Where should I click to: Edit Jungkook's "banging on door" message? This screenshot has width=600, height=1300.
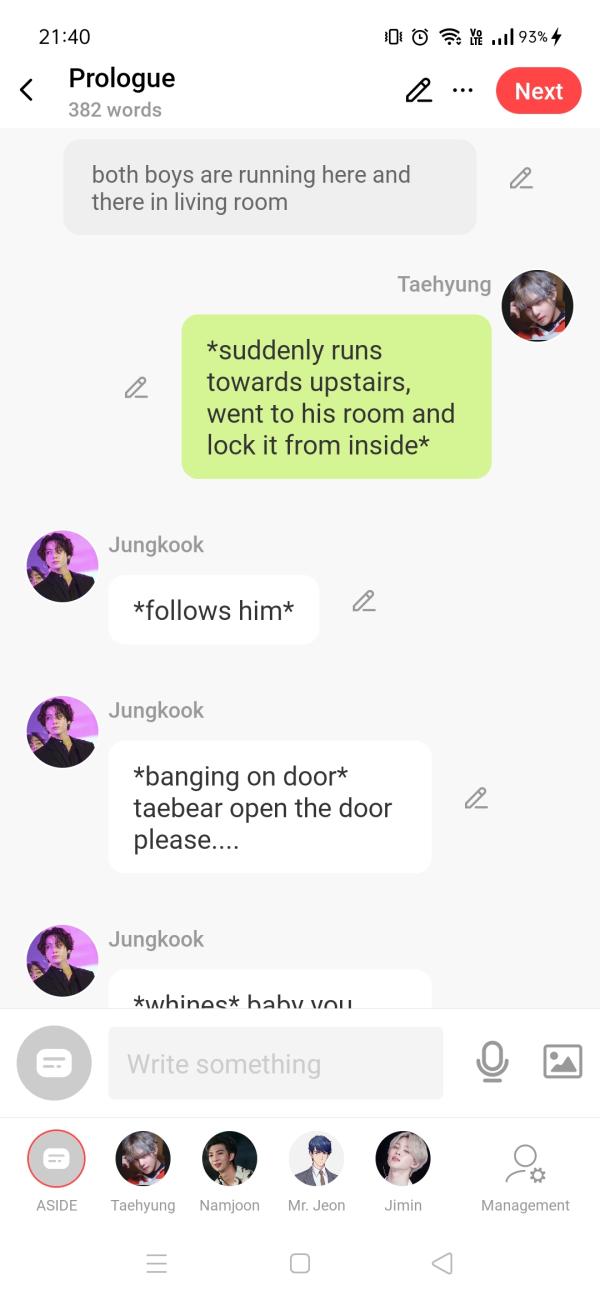pos(476,798)
